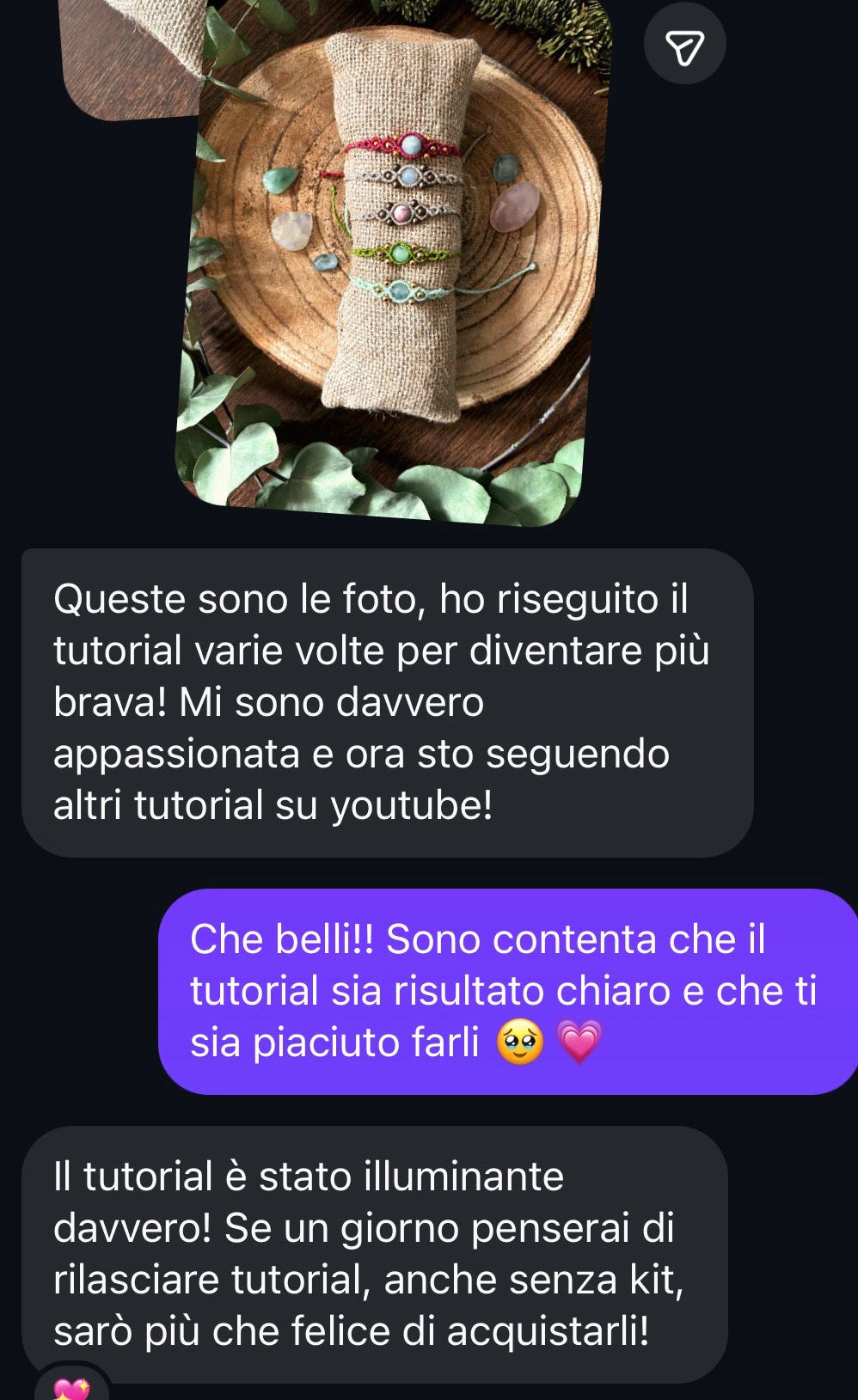Open the bracelet photo in the chat
This screenshot has width=858, height=1400.
click(x=391, y=258)
